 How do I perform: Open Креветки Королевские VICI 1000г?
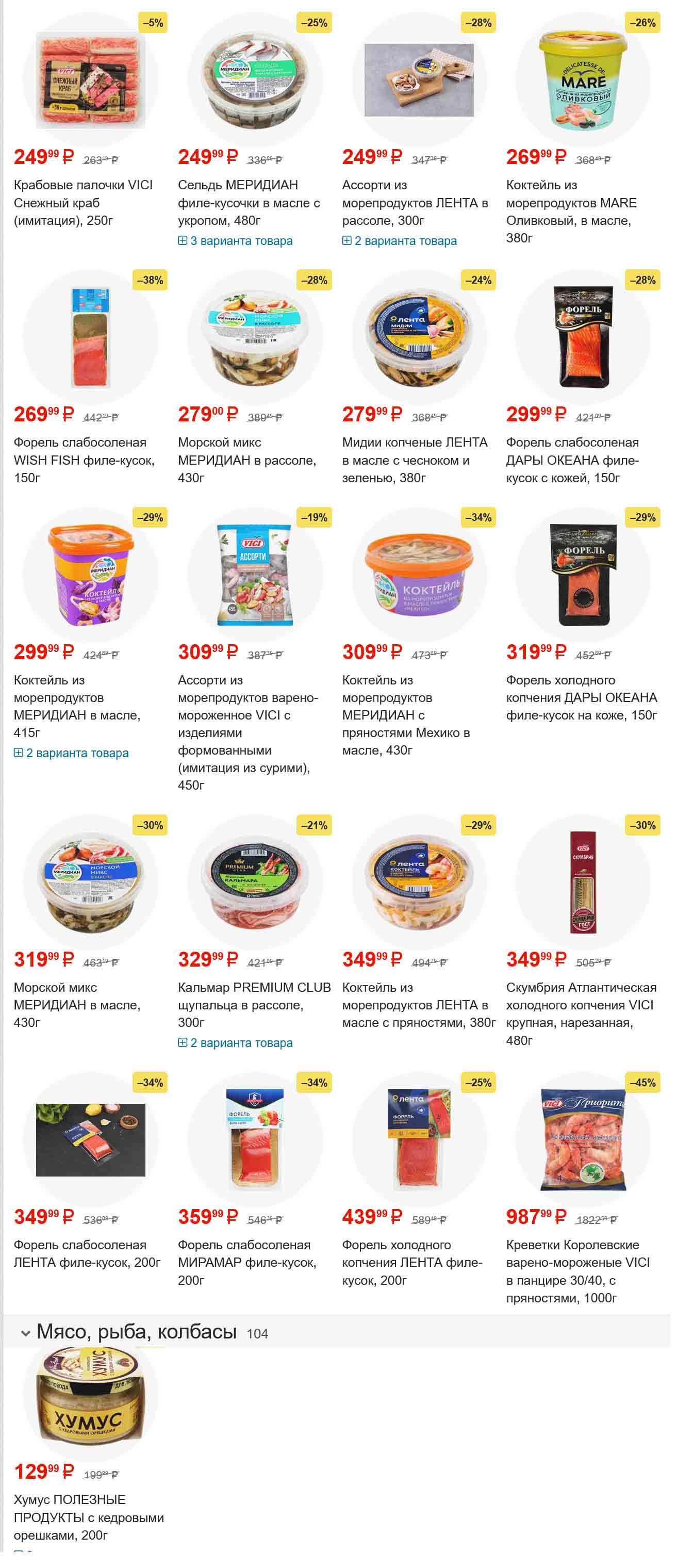click(578, 1270)
